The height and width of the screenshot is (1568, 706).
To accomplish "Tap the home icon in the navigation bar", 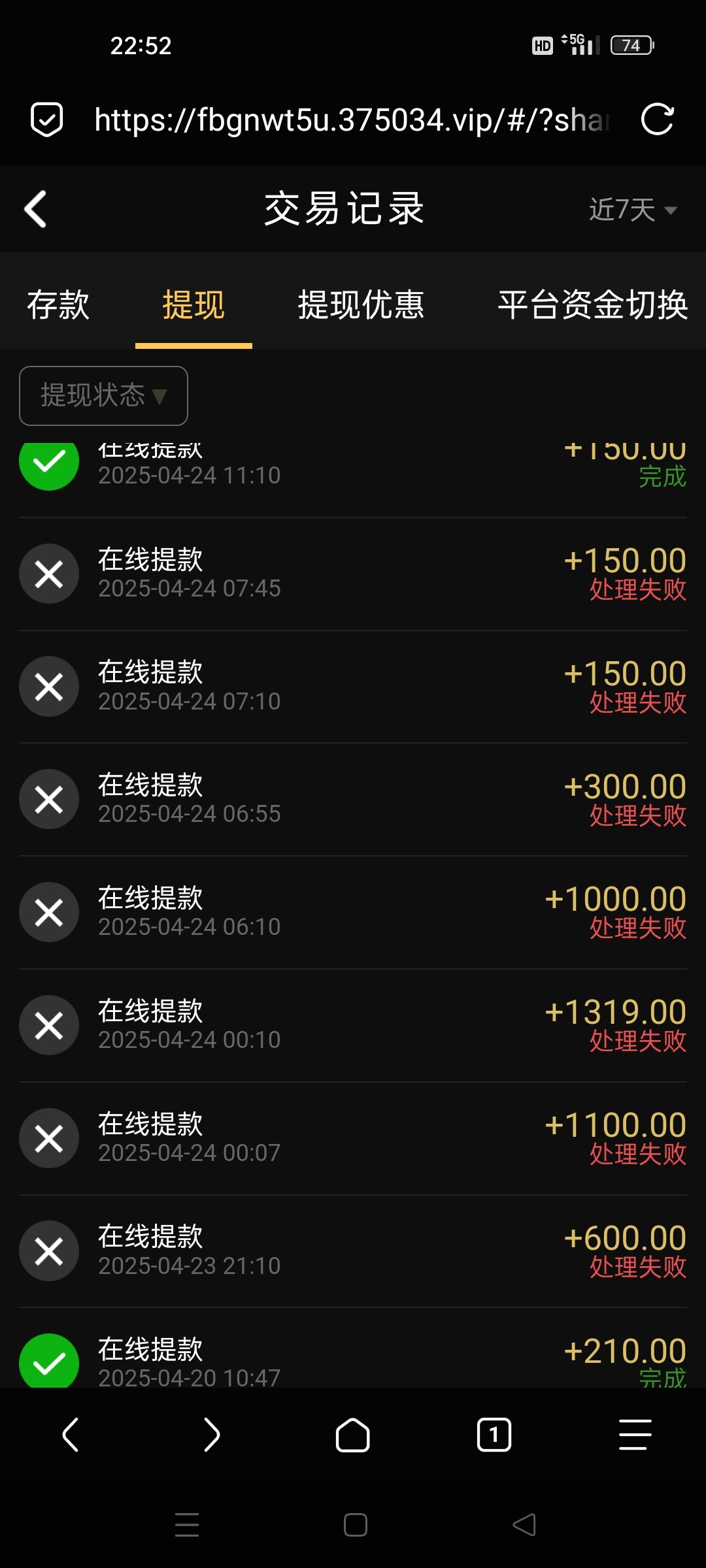I will [353, 1435].
